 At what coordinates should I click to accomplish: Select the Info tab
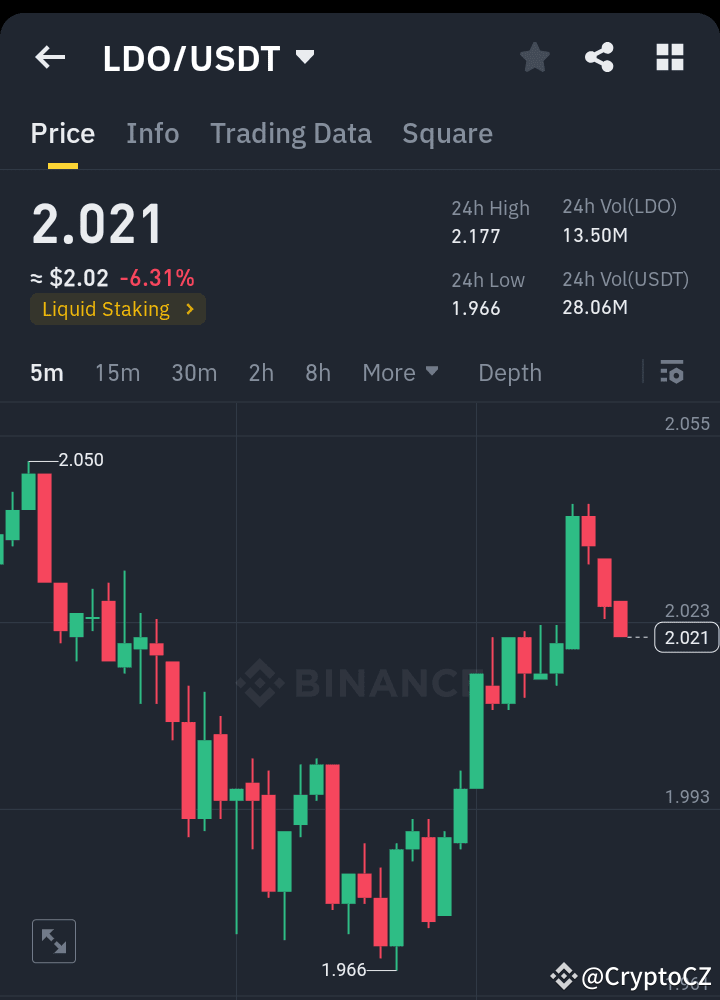(152, 133)
